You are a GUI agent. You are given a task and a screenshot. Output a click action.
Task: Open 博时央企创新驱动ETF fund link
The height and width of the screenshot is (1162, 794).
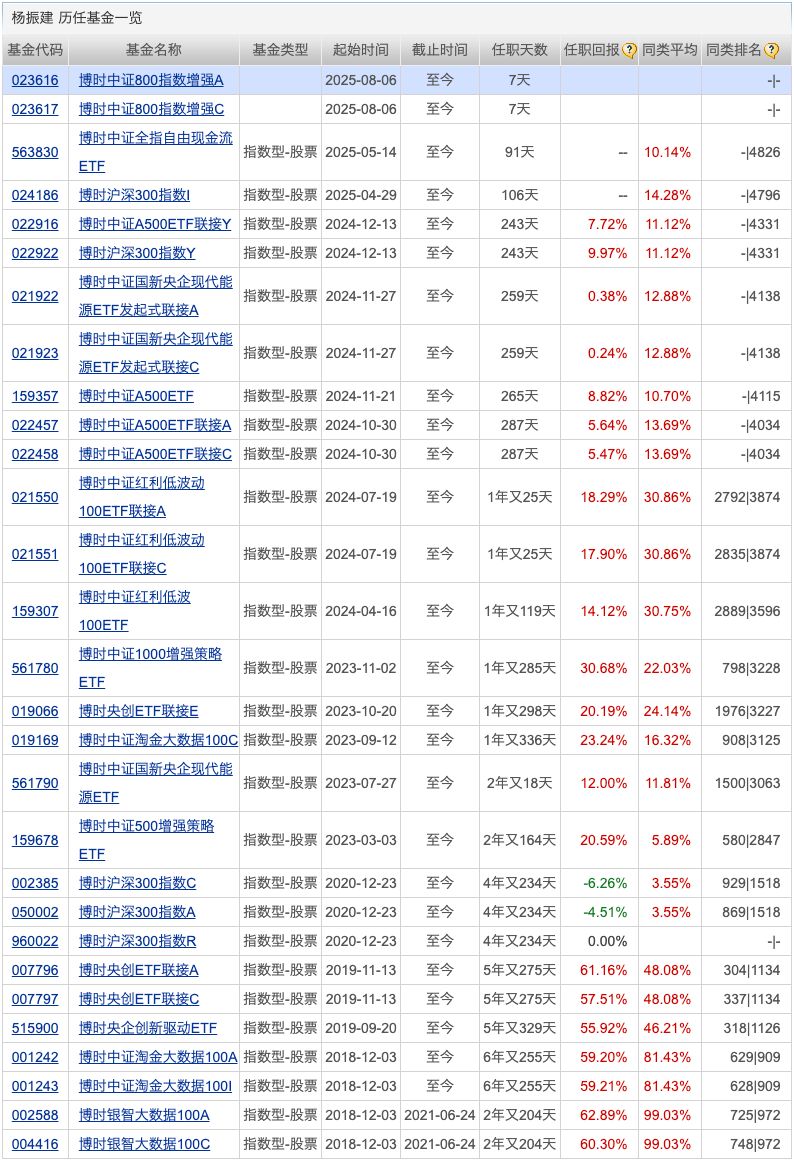tap(147, 1028)
